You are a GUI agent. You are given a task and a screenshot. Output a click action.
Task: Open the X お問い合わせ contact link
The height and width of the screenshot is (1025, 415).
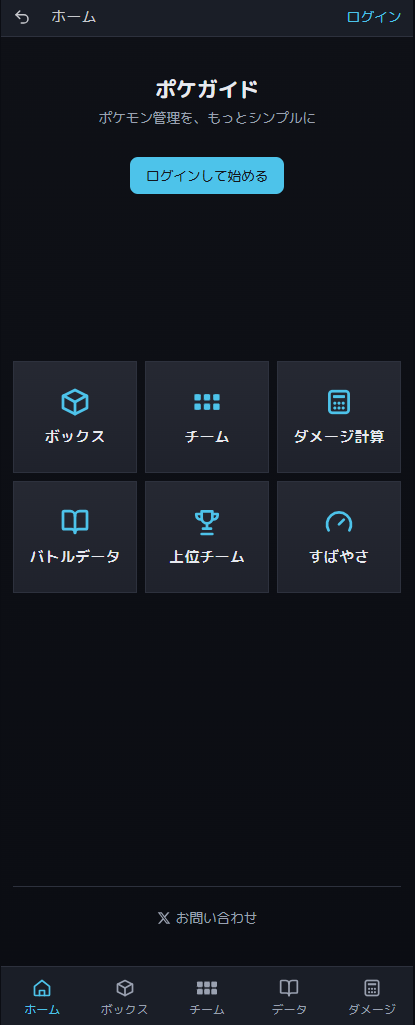click(207, 918)
